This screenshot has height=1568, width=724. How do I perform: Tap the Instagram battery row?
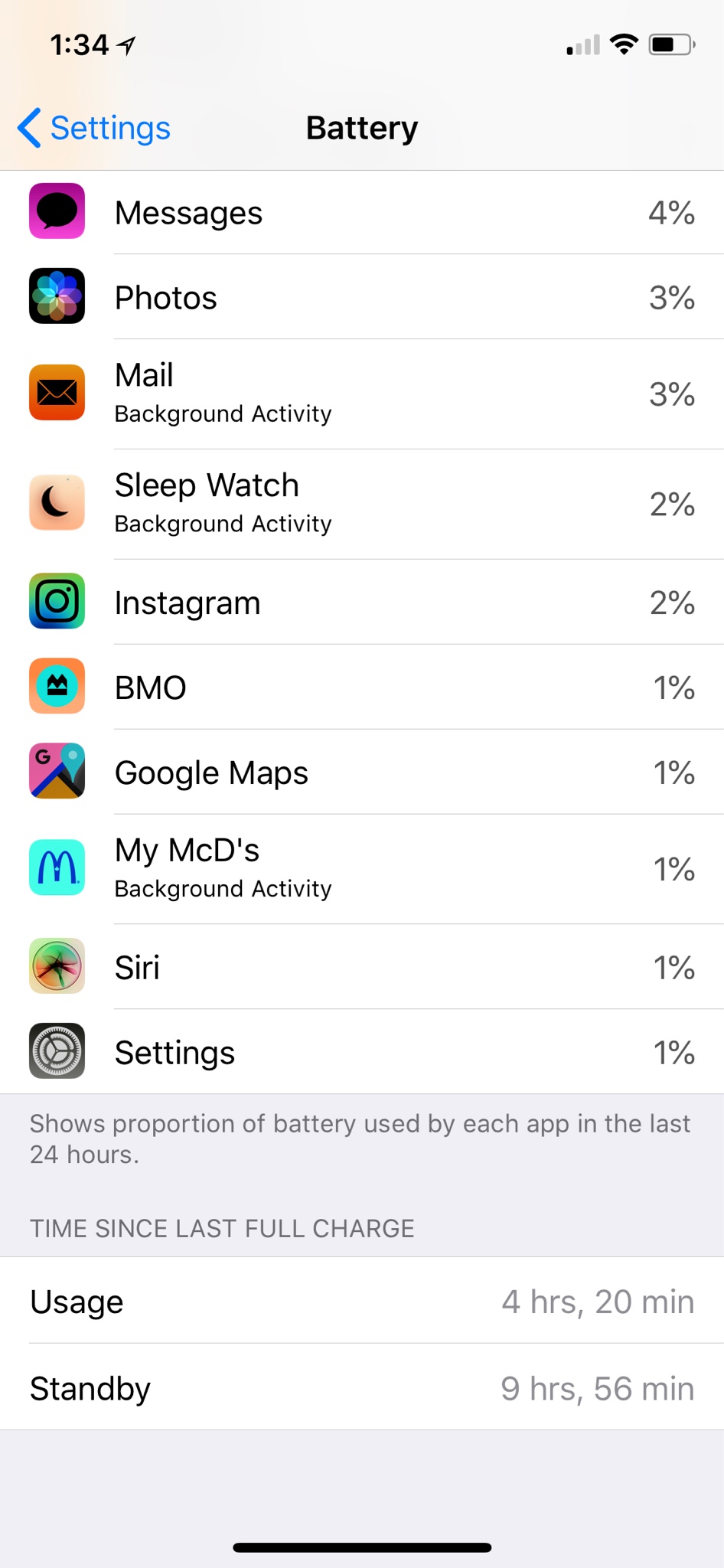tap(362, 603)
